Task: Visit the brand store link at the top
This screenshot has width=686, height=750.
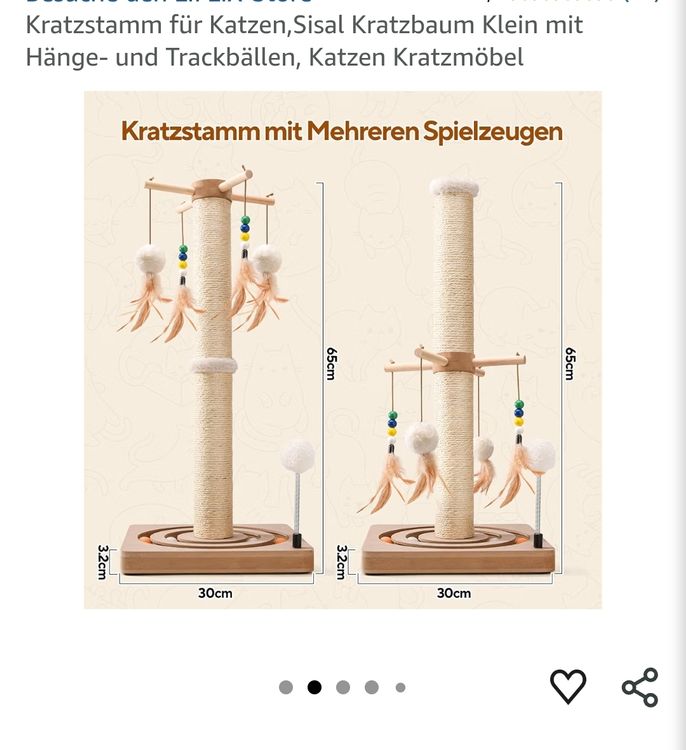Action: tap(168, 1)
